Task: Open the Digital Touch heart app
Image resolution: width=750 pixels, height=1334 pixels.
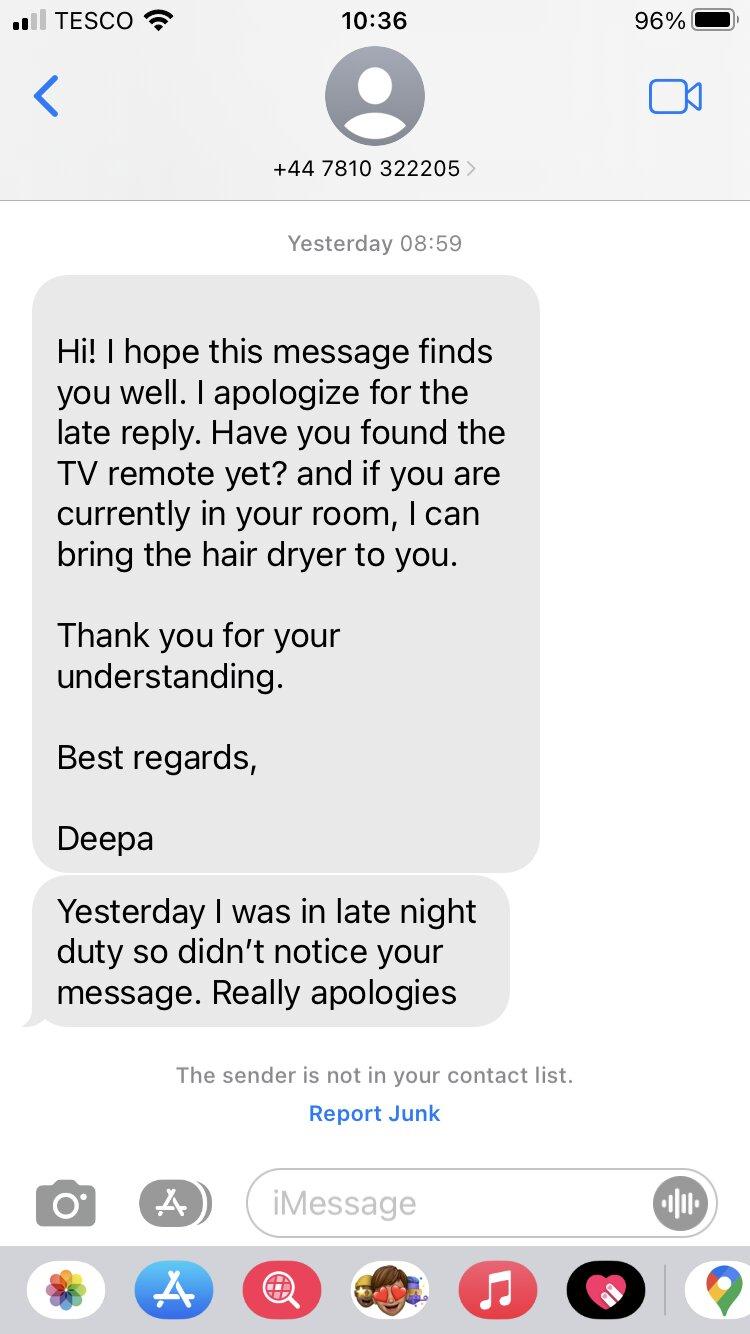Action: pos(605,1290)
